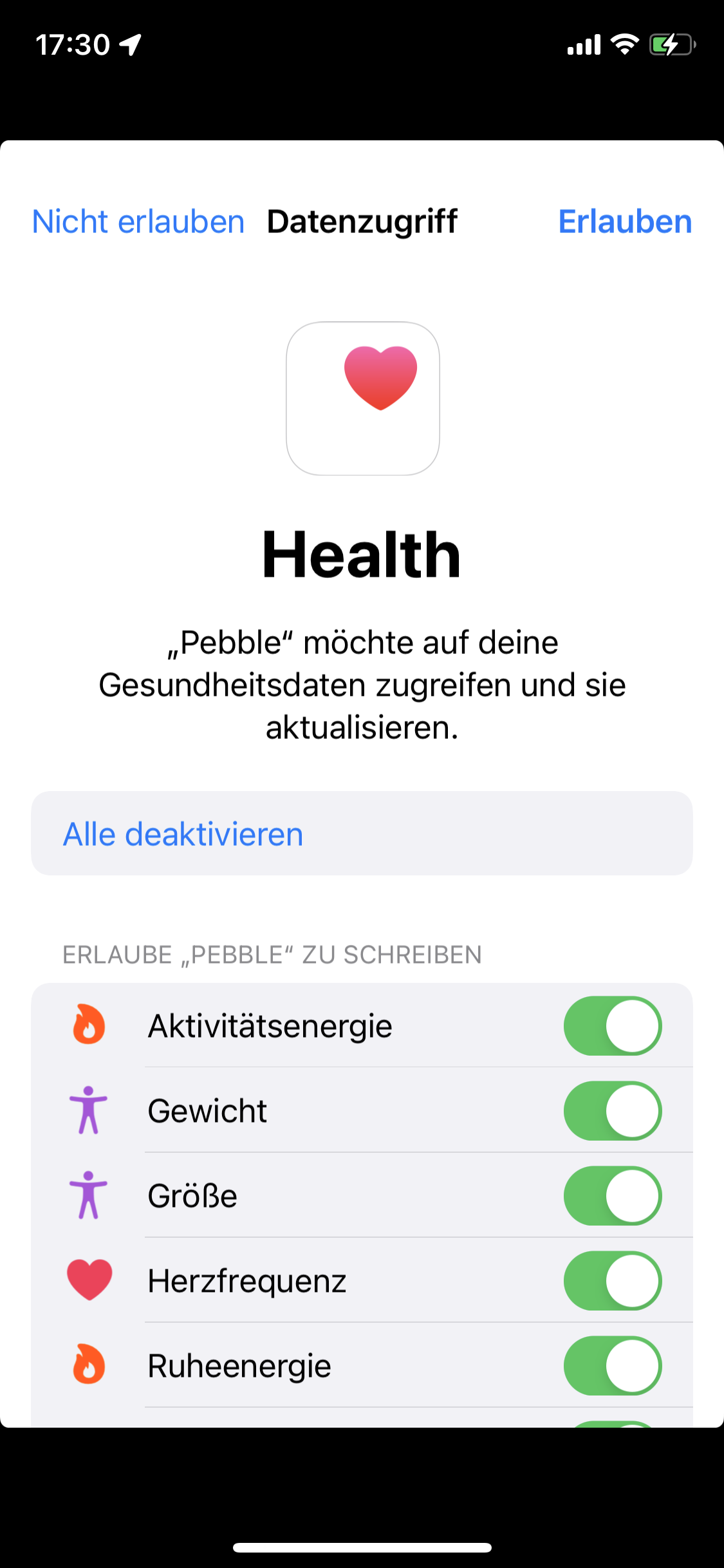
Task: Tap Nicht erlauben to deny access
Action: (137, 221)
